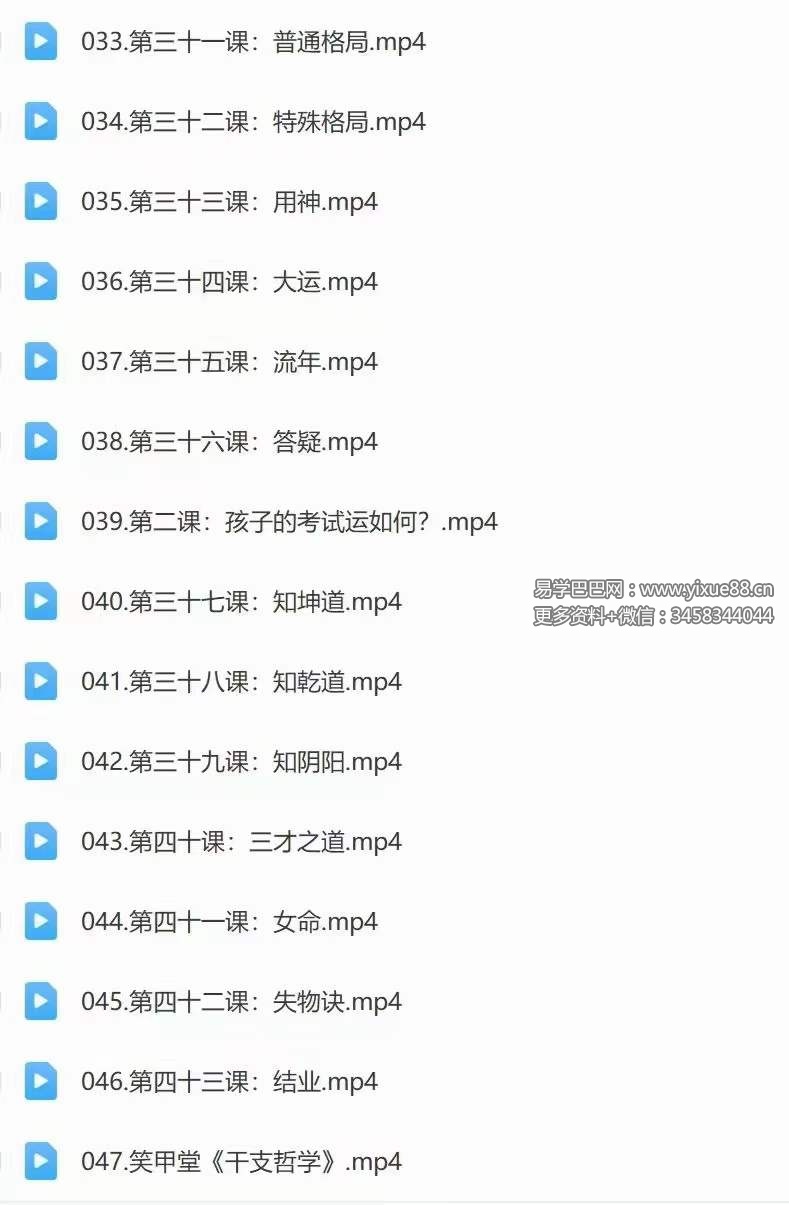Open file 034 特殊格局.mp4
The image size is (789, 1205).
tap(253, 122)
